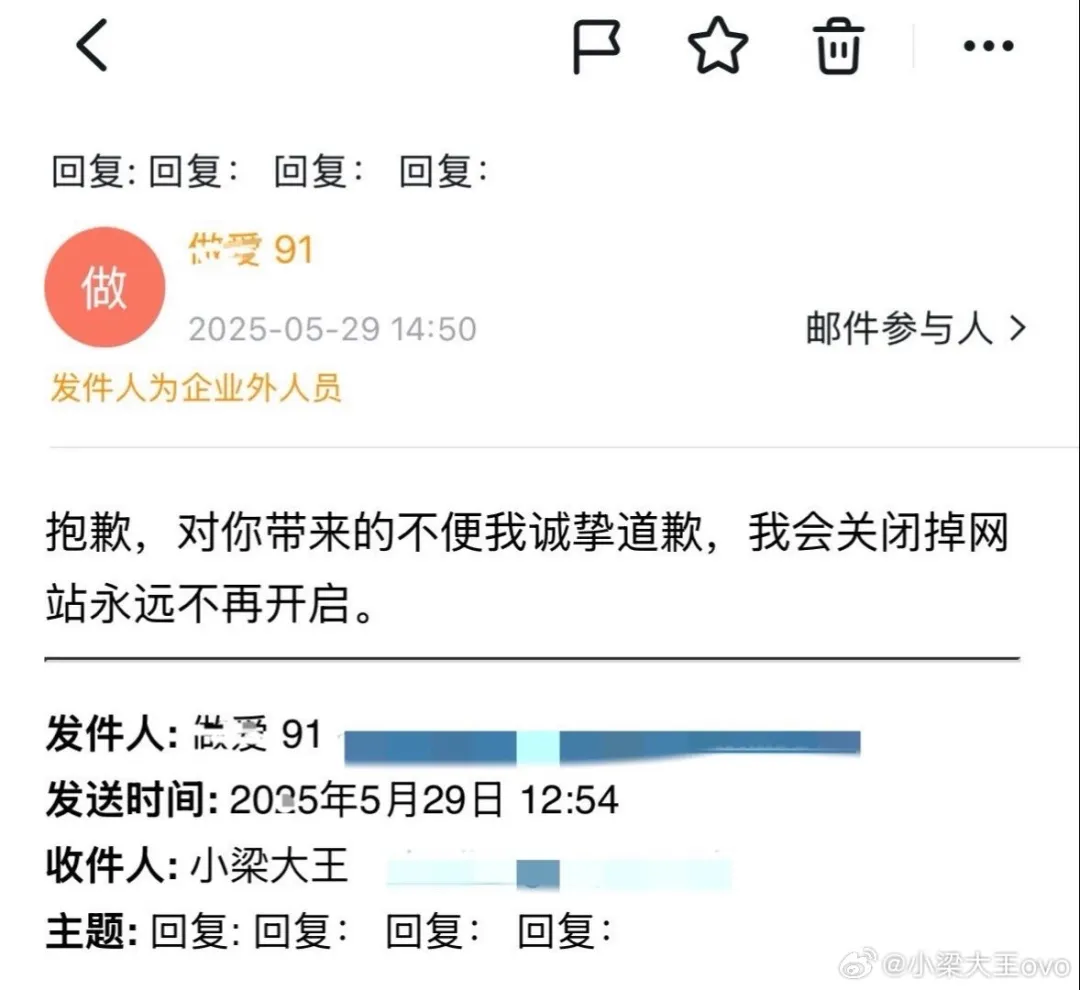Screen dimensions: 1080x990
Task: Delete this email with the trash icon
Action: coord(838,47)
